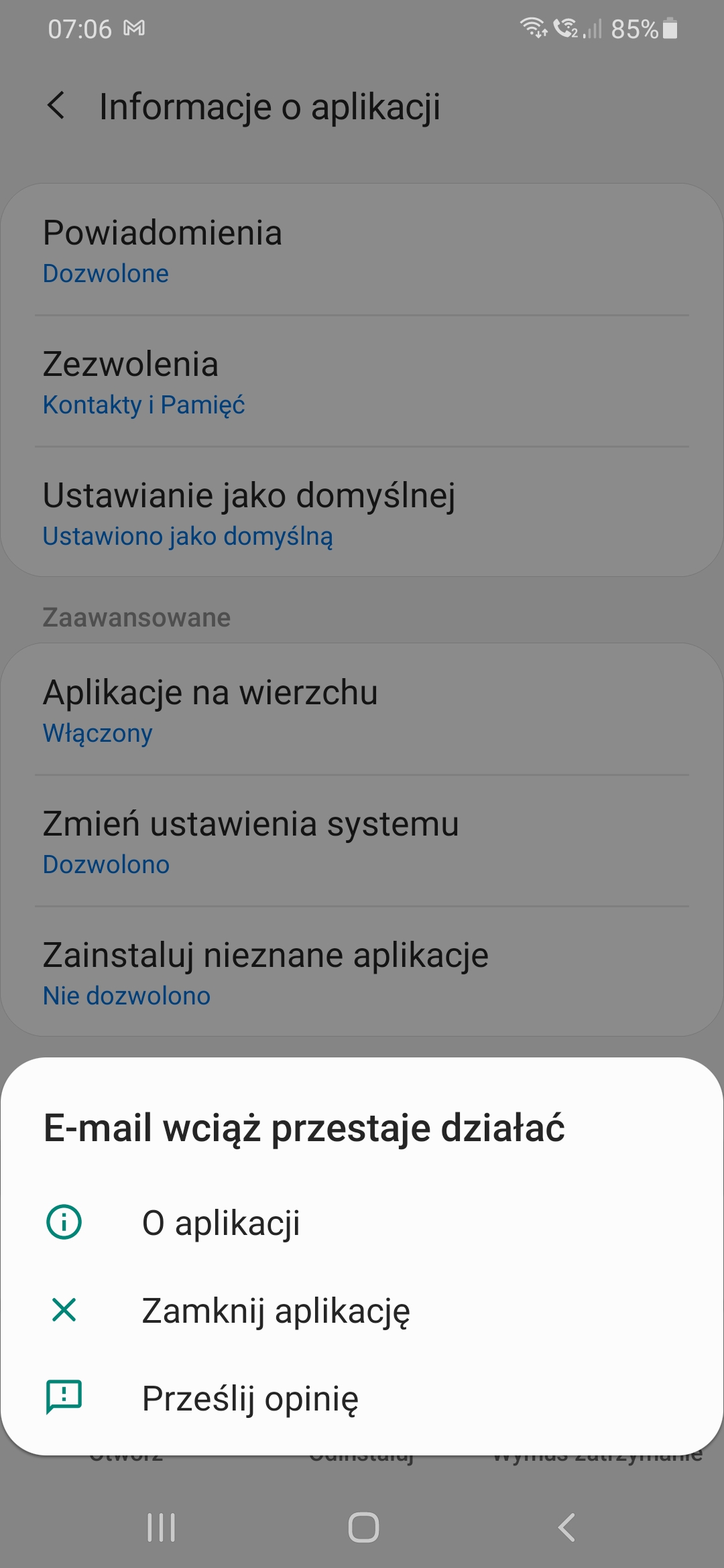This screenshot has height=1568, width=724.
Task: Open recent apps from navigation bar
Action: (x=161, y=1528)
